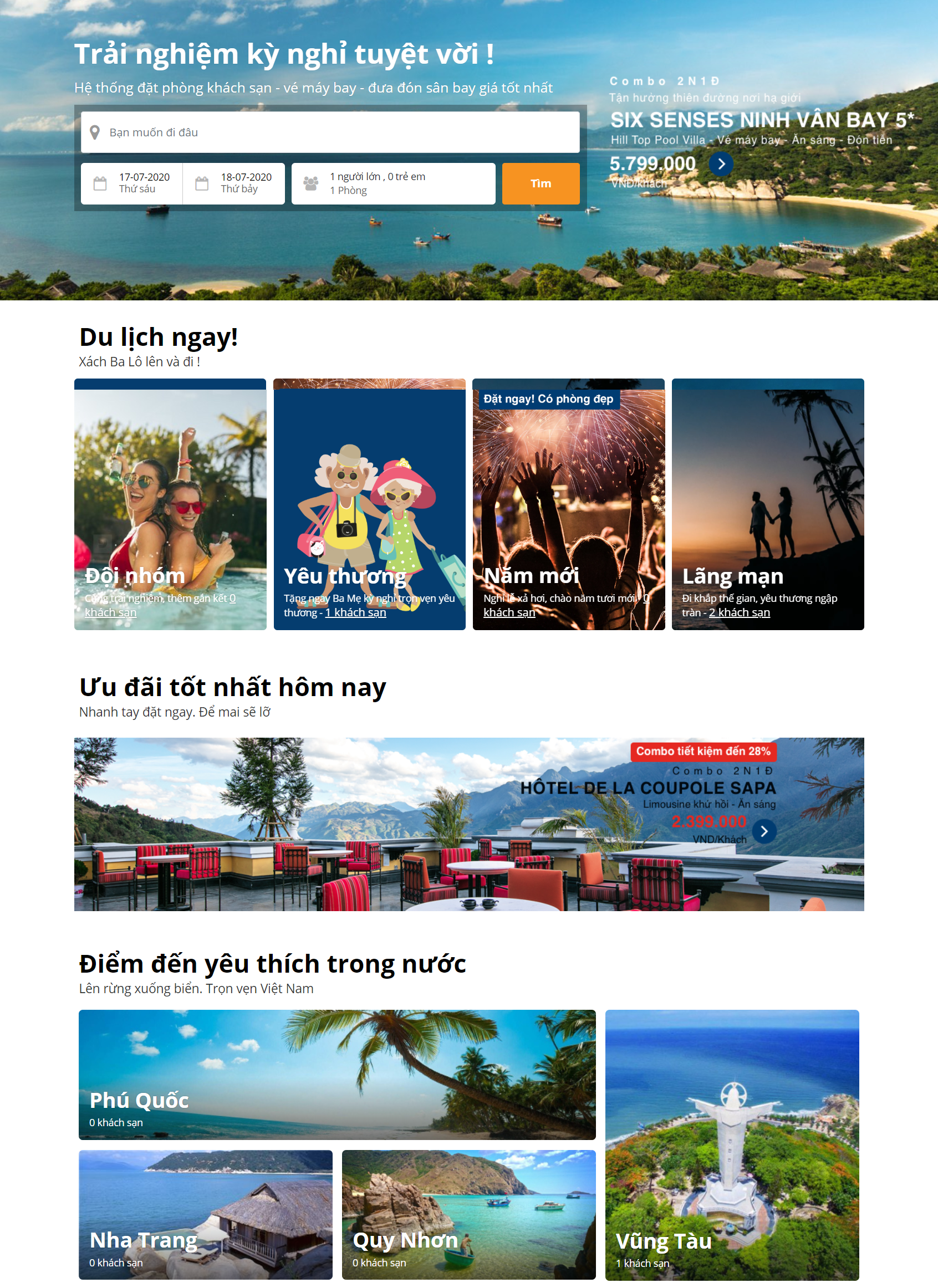
Task: Tap the '1 khách sạn' link in Yêu thương
Action: (x=355, y=612)
